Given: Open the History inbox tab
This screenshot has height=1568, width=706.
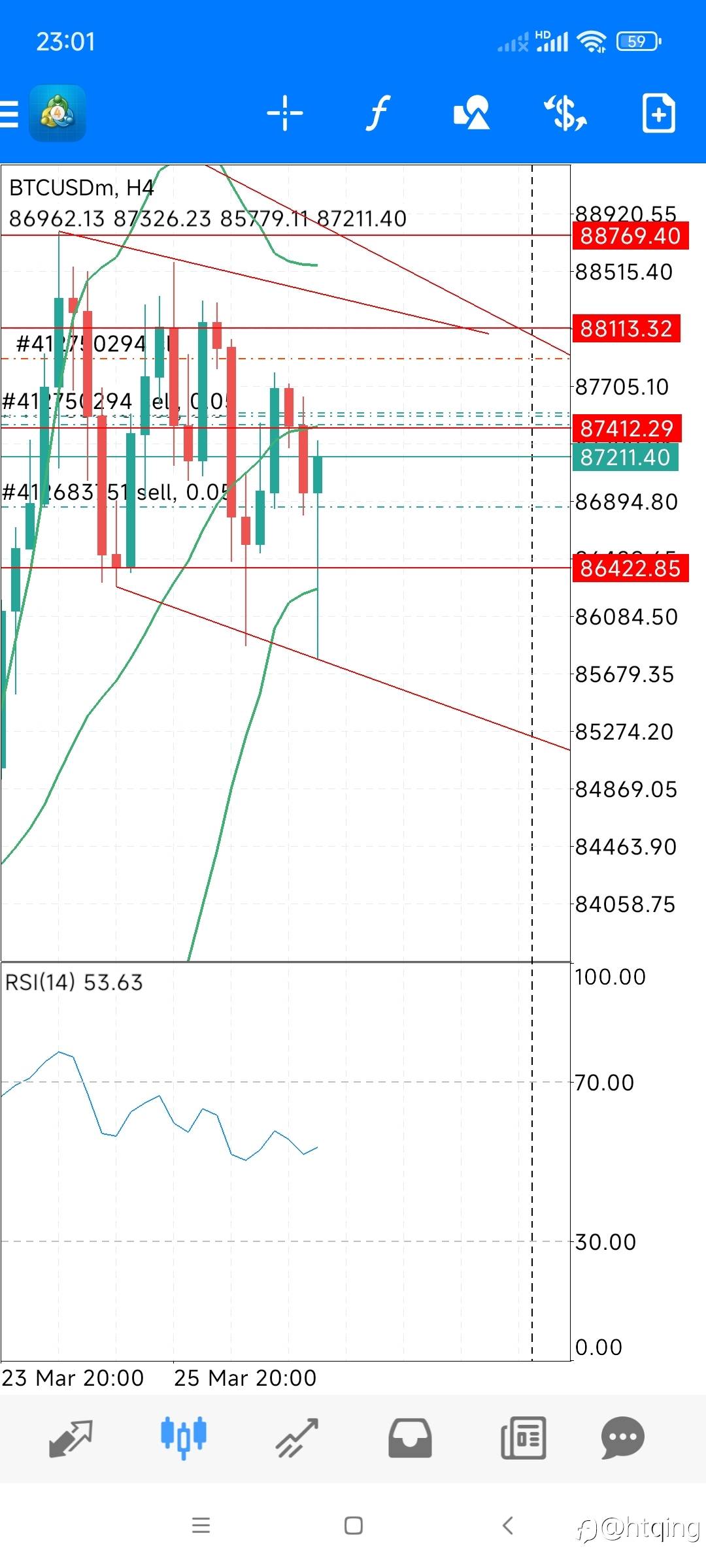Looking at the screenshot, I should (410, 1438).
